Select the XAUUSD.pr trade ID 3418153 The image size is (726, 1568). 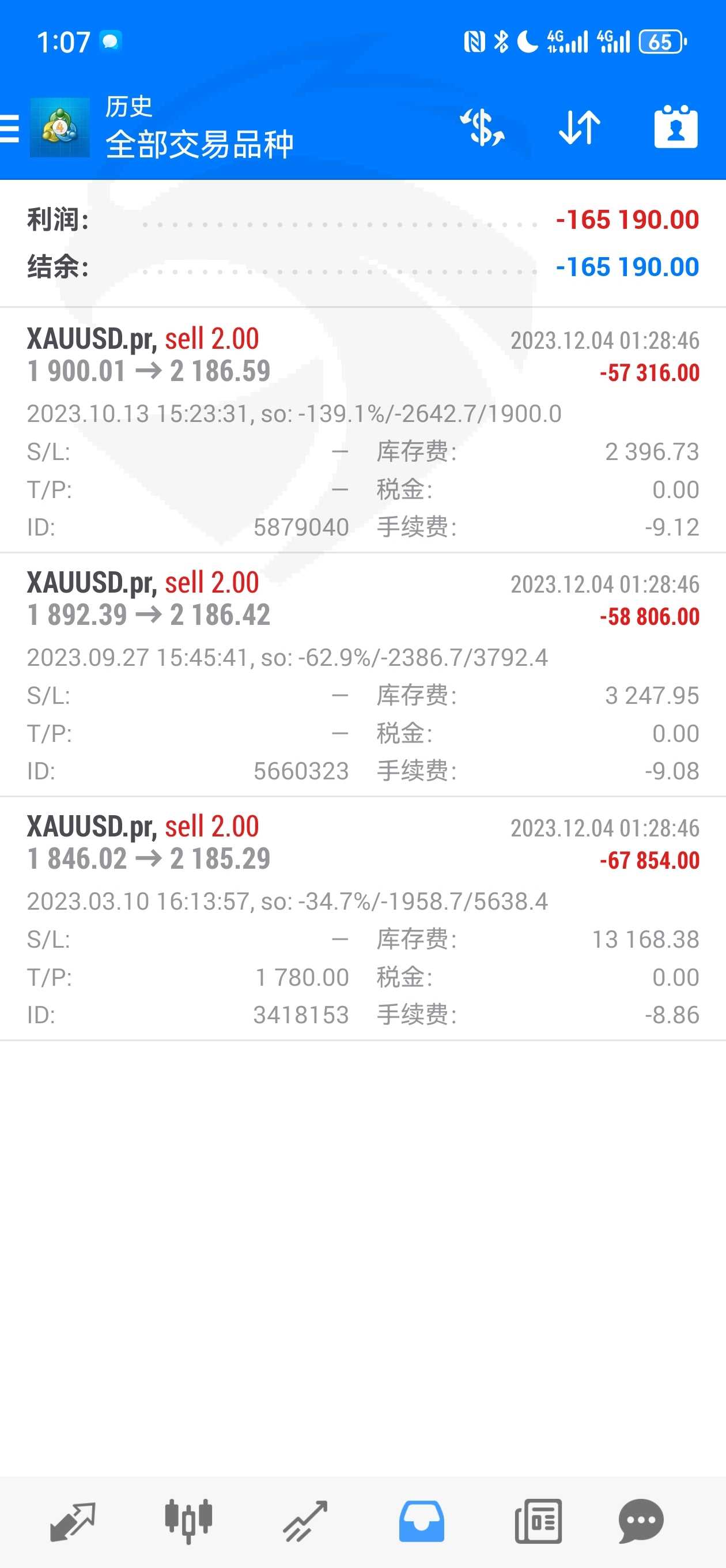click(362, 918)
